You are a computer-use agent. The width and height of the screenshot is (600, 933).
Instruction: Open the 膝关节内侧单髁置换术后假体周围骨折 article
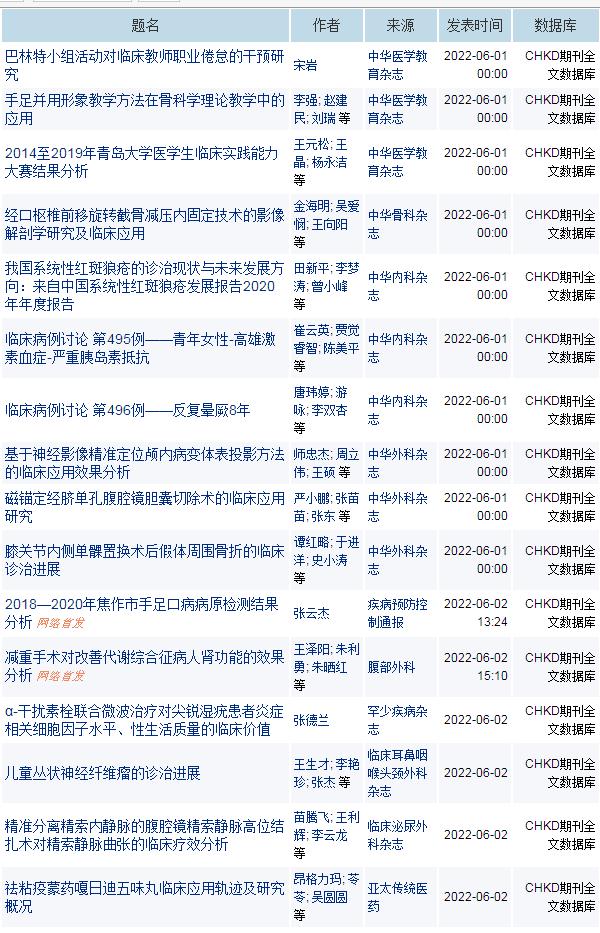coord(144,560)
